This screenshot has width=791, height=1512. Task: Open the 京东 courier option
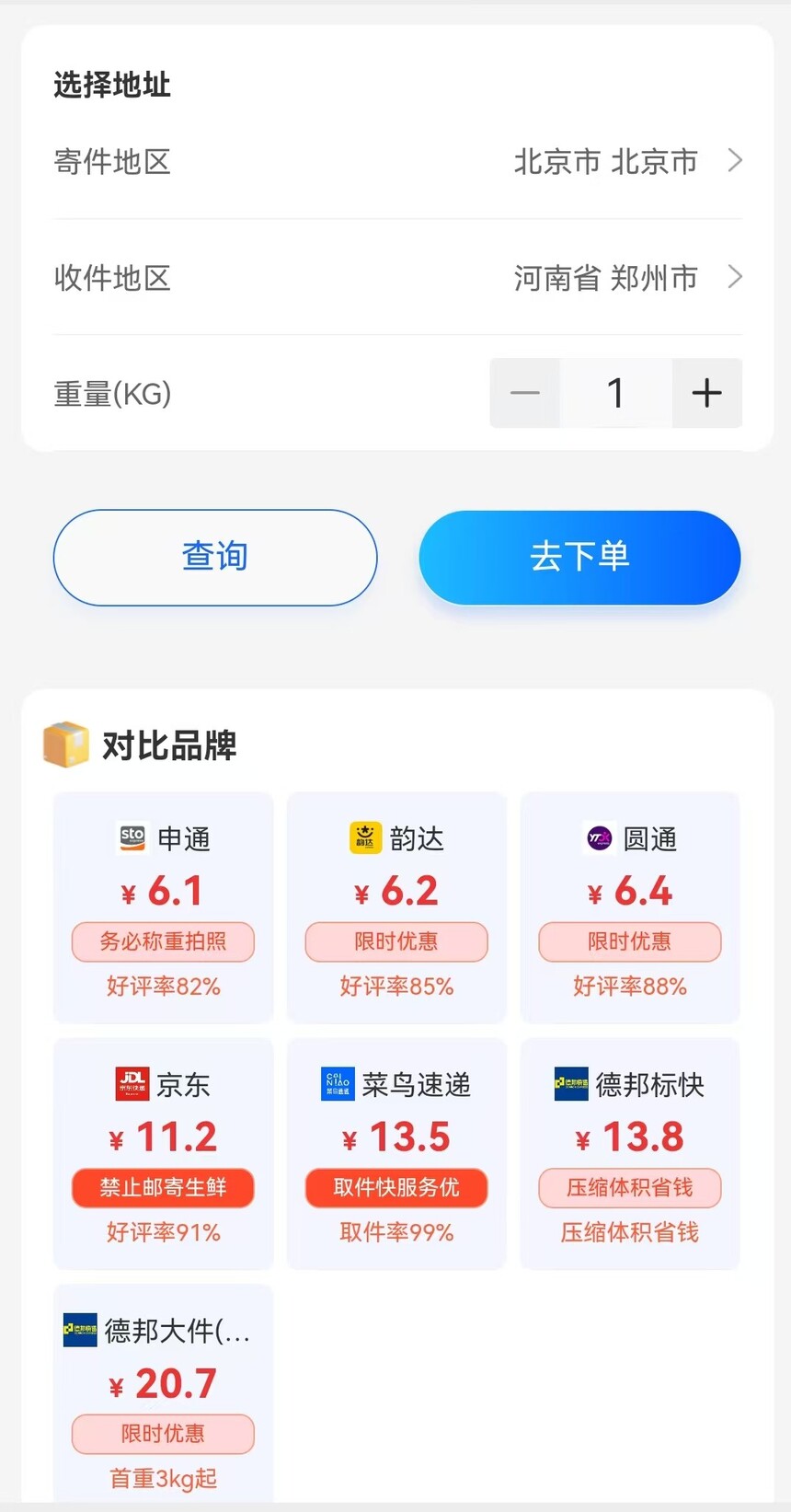(164, 1153)
